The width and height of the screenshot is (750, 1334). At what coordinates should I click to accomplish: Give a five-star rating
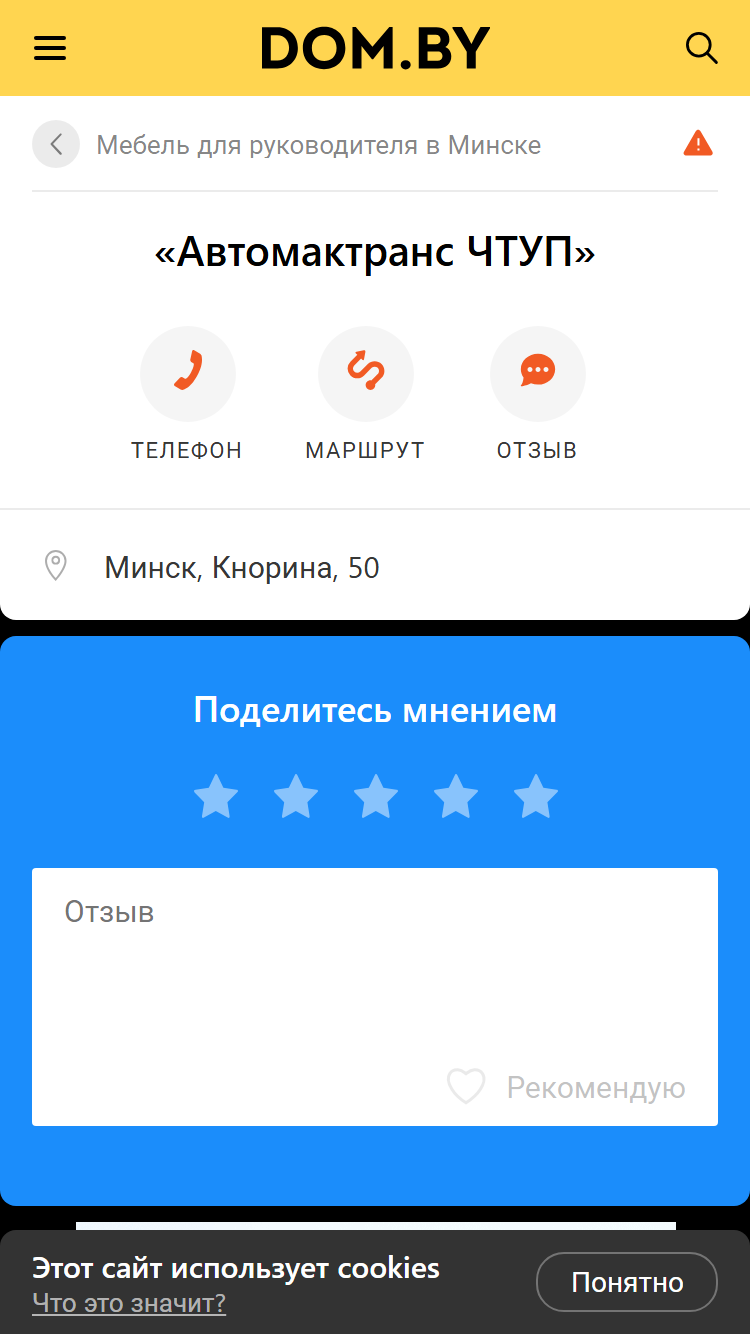535,797
